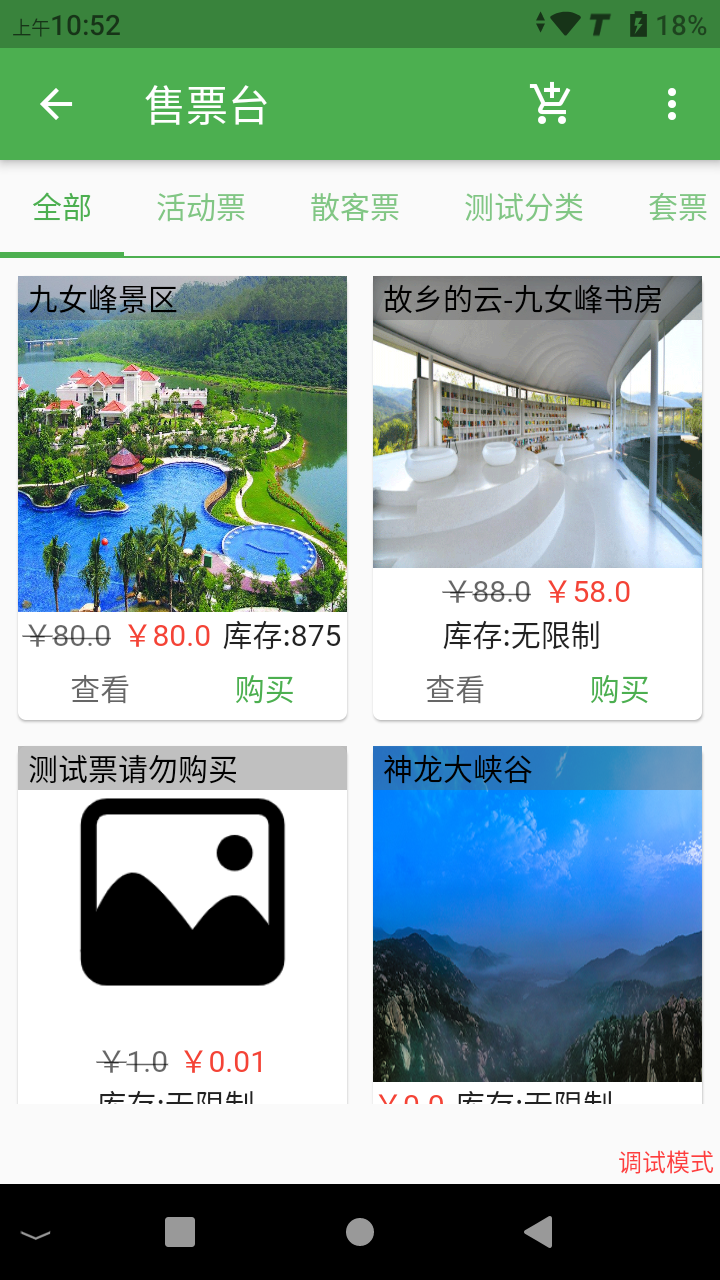Tap the Android back triangle button
This screenshot has width=720, height=1280.
540,1232
